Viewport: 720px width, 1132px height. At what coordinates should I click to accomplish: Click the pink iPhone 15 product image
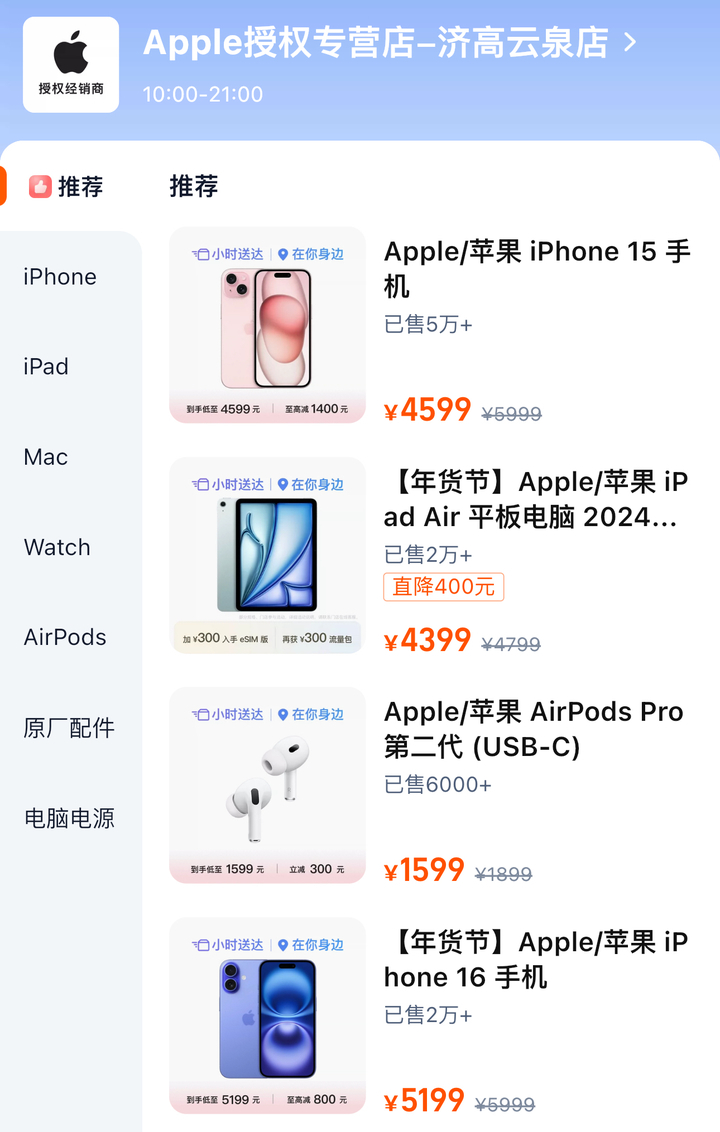(267, 325)
